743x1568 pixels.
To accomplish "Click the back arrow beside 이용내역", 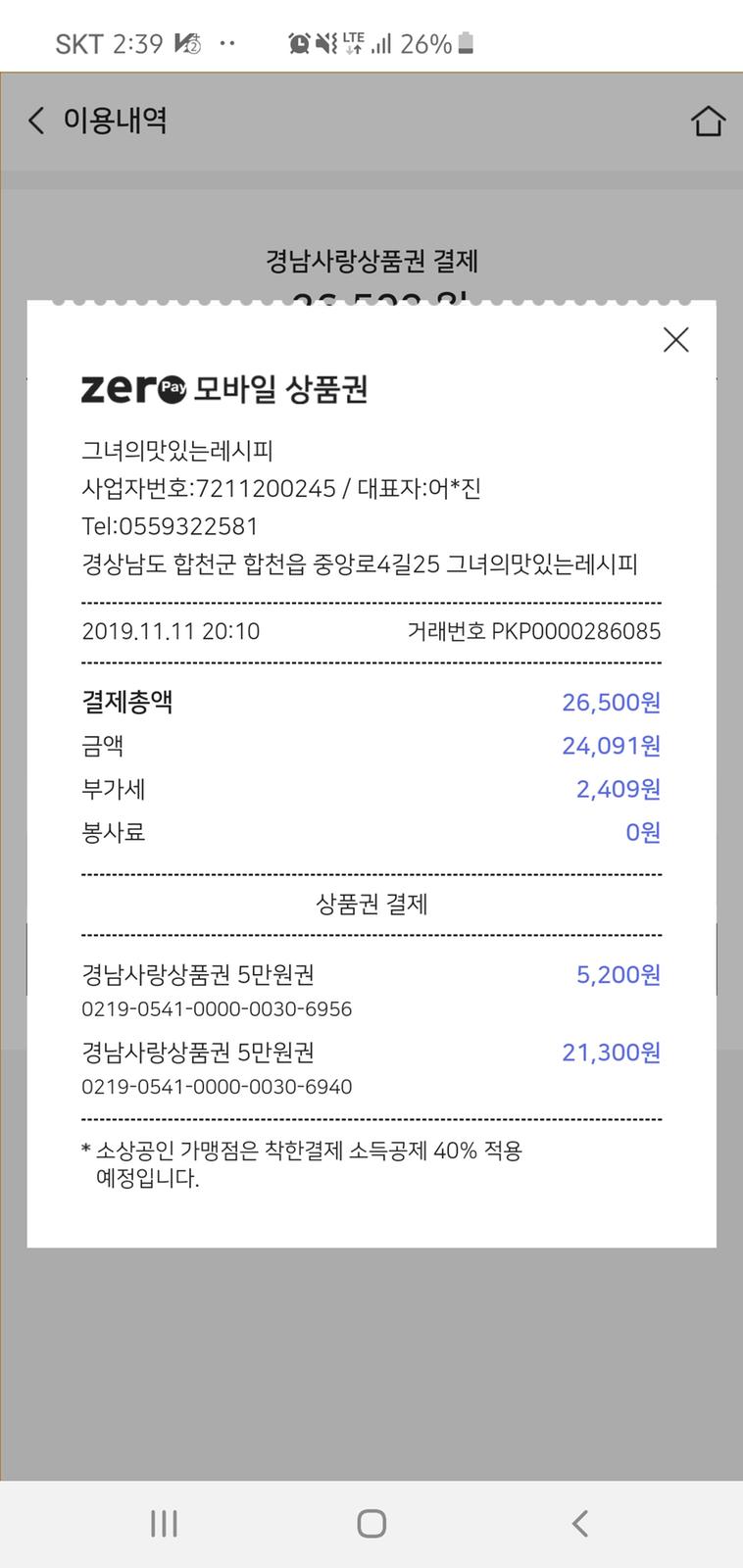I will point(34,120).
